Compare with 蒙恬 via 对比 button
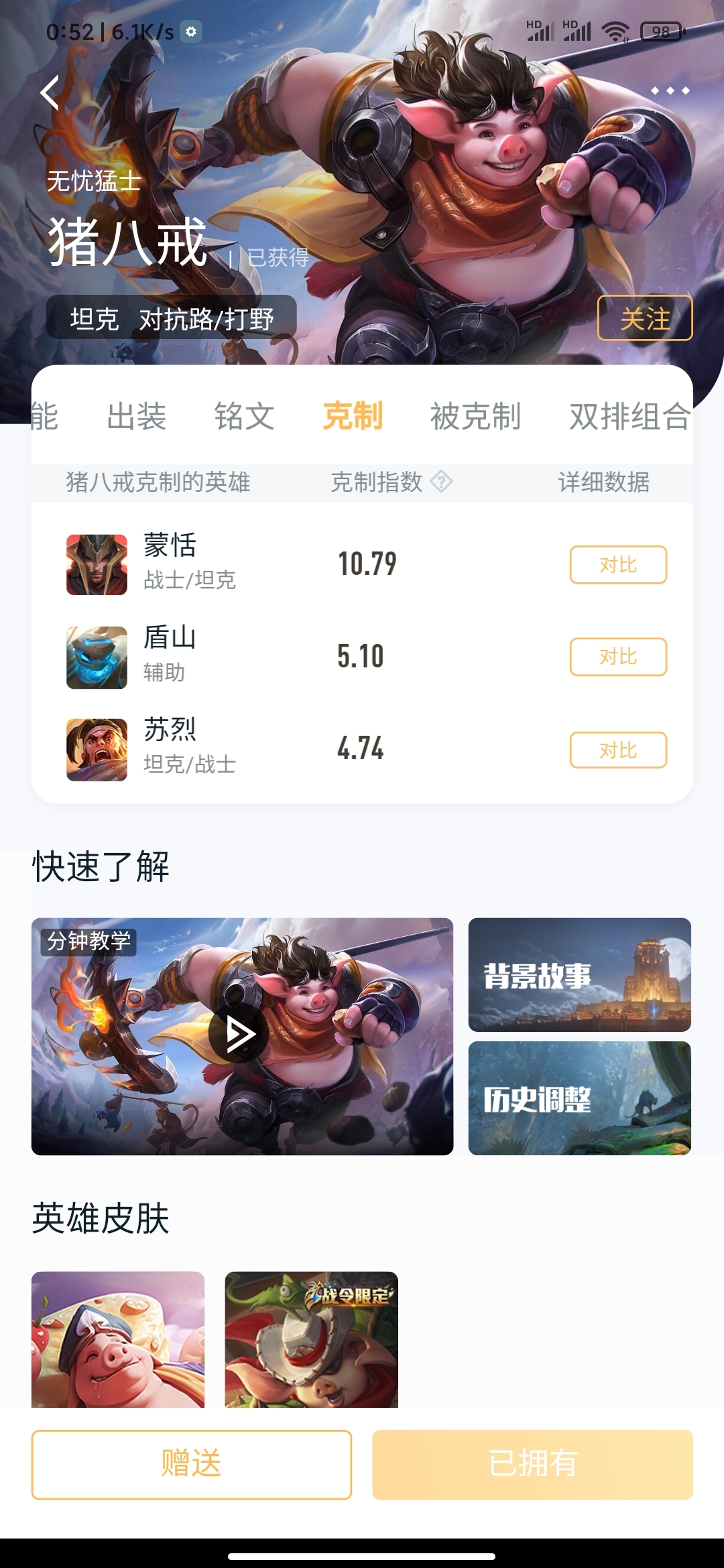The width and height of the screenshot is (724, 1568). [617, 565]
